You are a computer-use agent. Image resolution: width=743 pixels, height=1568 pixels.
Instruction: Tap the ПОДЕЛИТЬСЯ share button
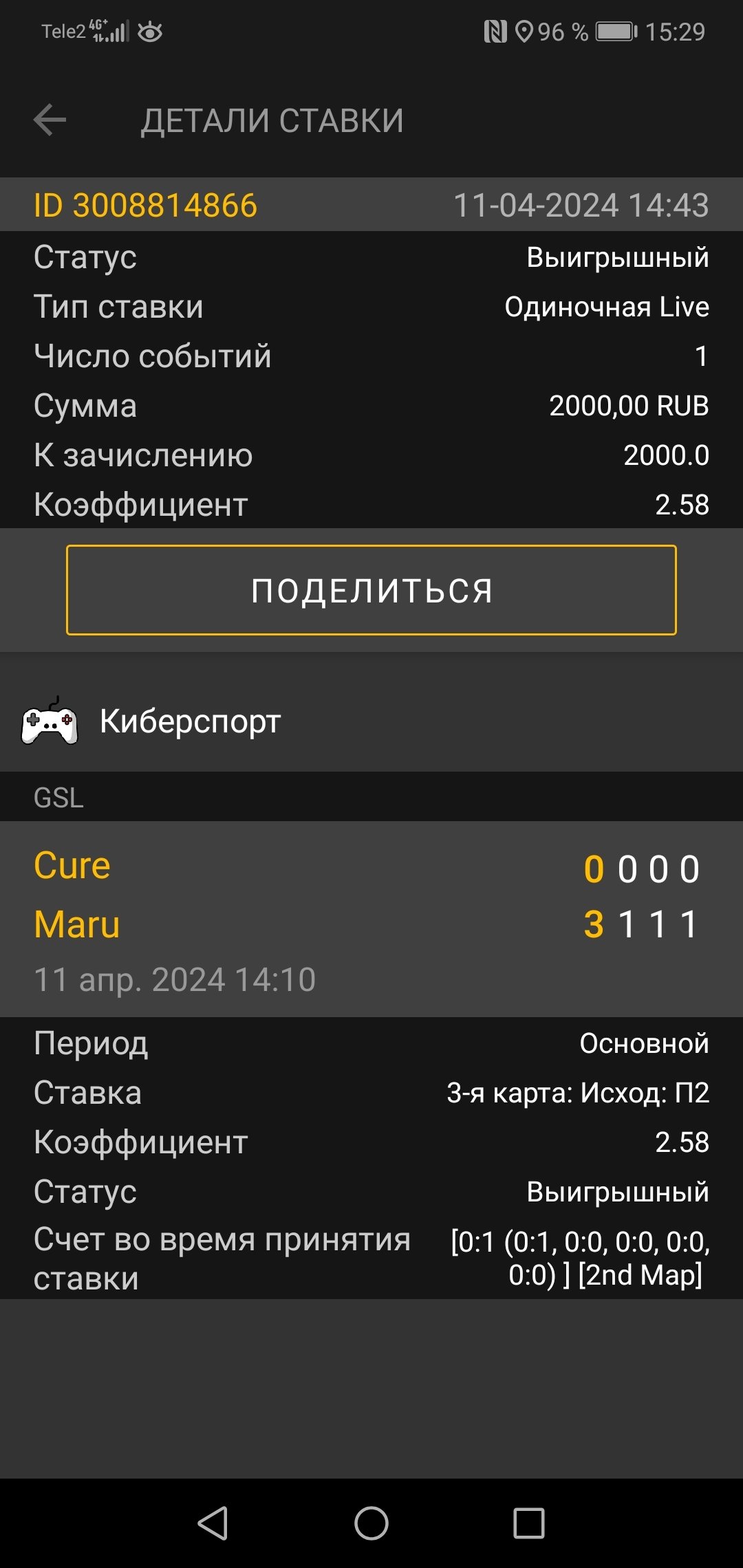pyautogui.click(x=371, y=590)
